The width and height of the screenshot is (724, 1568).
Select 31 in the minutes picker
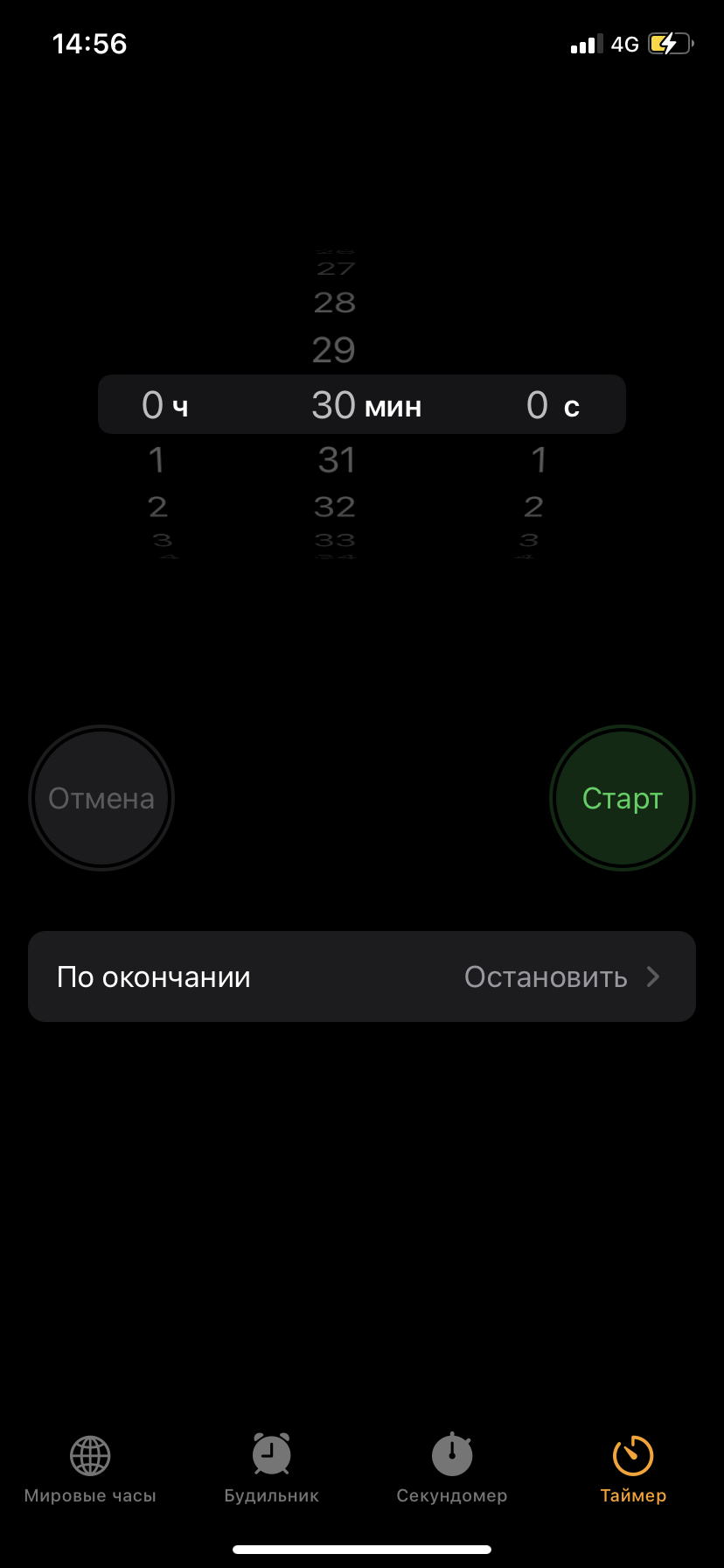point(337,460)
